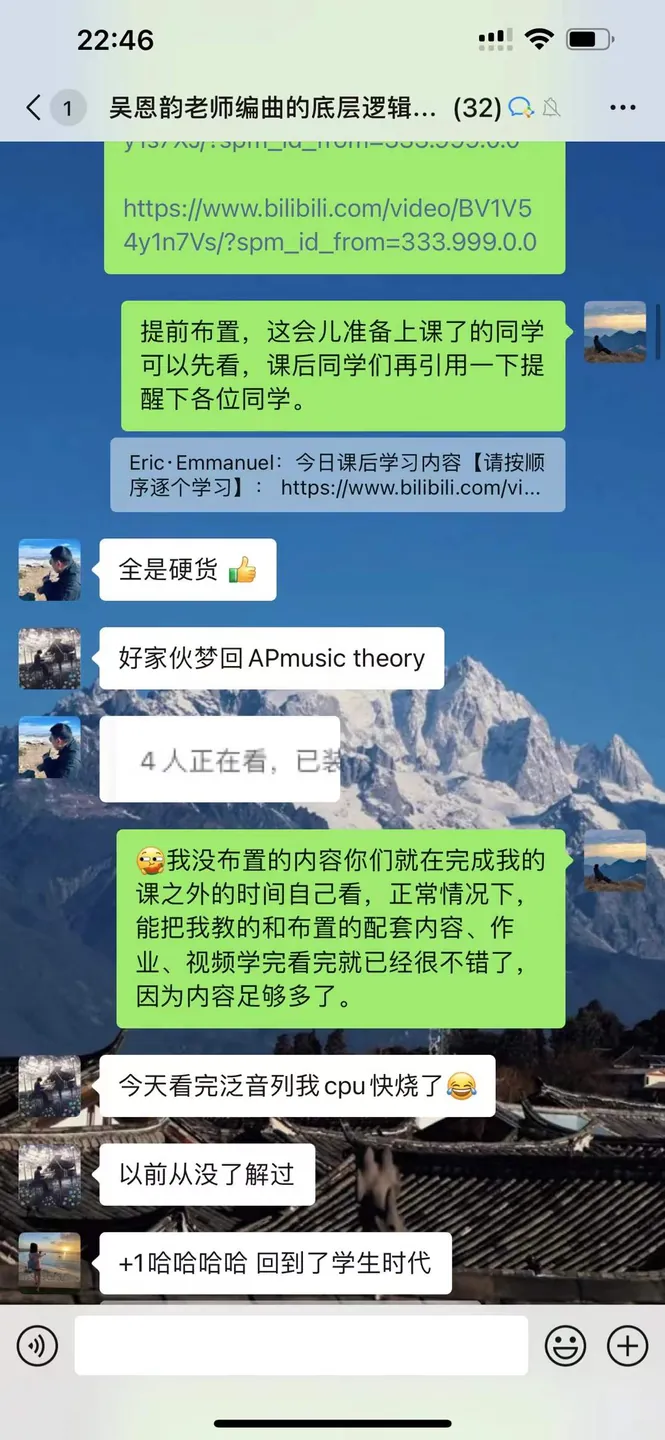
Task: Focus the message text field
Action: coord(301,1345)
